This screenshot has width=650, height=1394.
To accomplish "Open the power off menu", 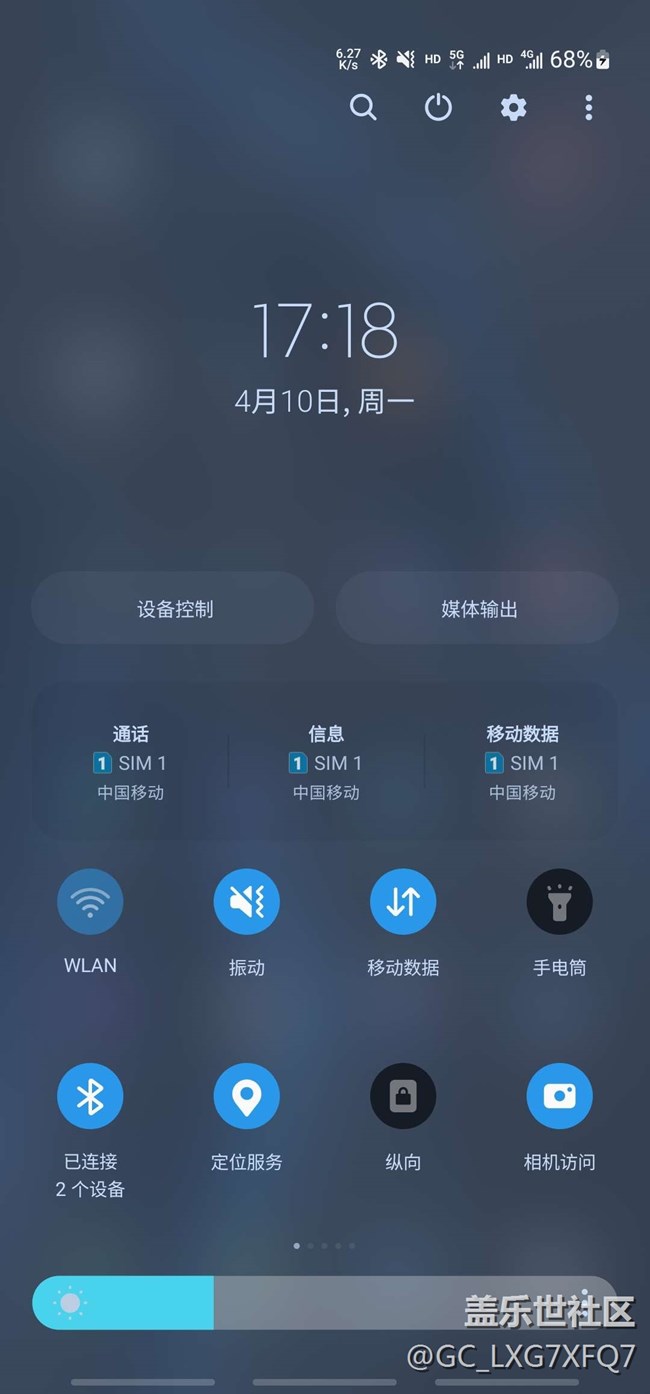I will [438, 107].
